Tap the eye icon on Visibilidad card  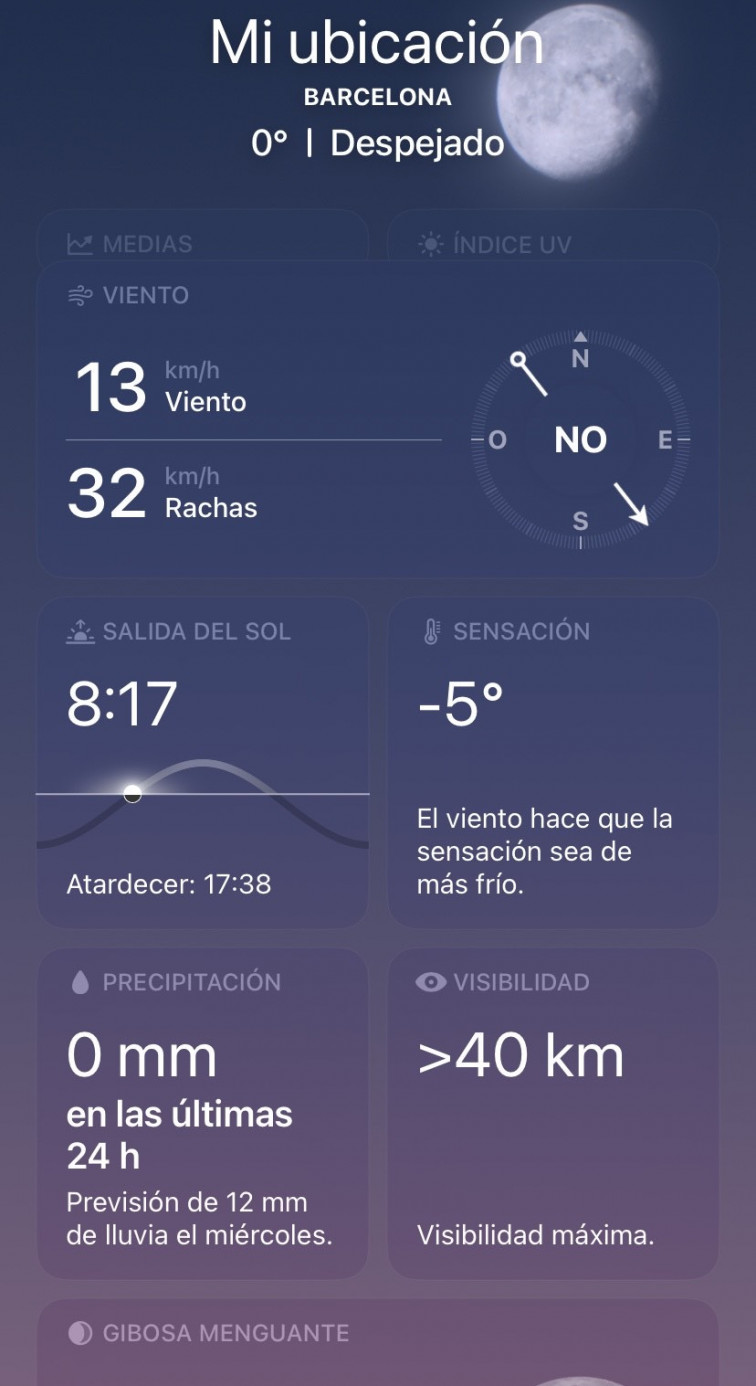point(430,982)
